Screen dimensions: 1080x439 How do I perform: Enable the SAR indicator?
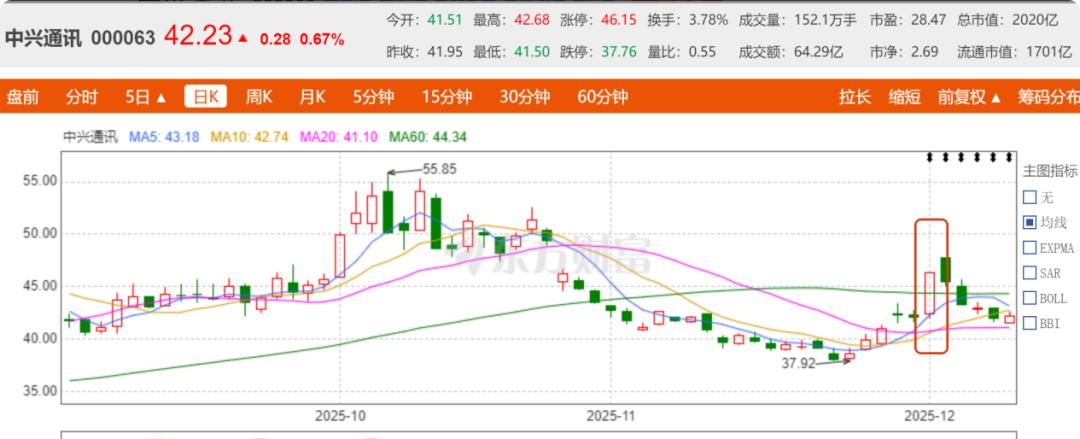click(x=1030, y=272)
